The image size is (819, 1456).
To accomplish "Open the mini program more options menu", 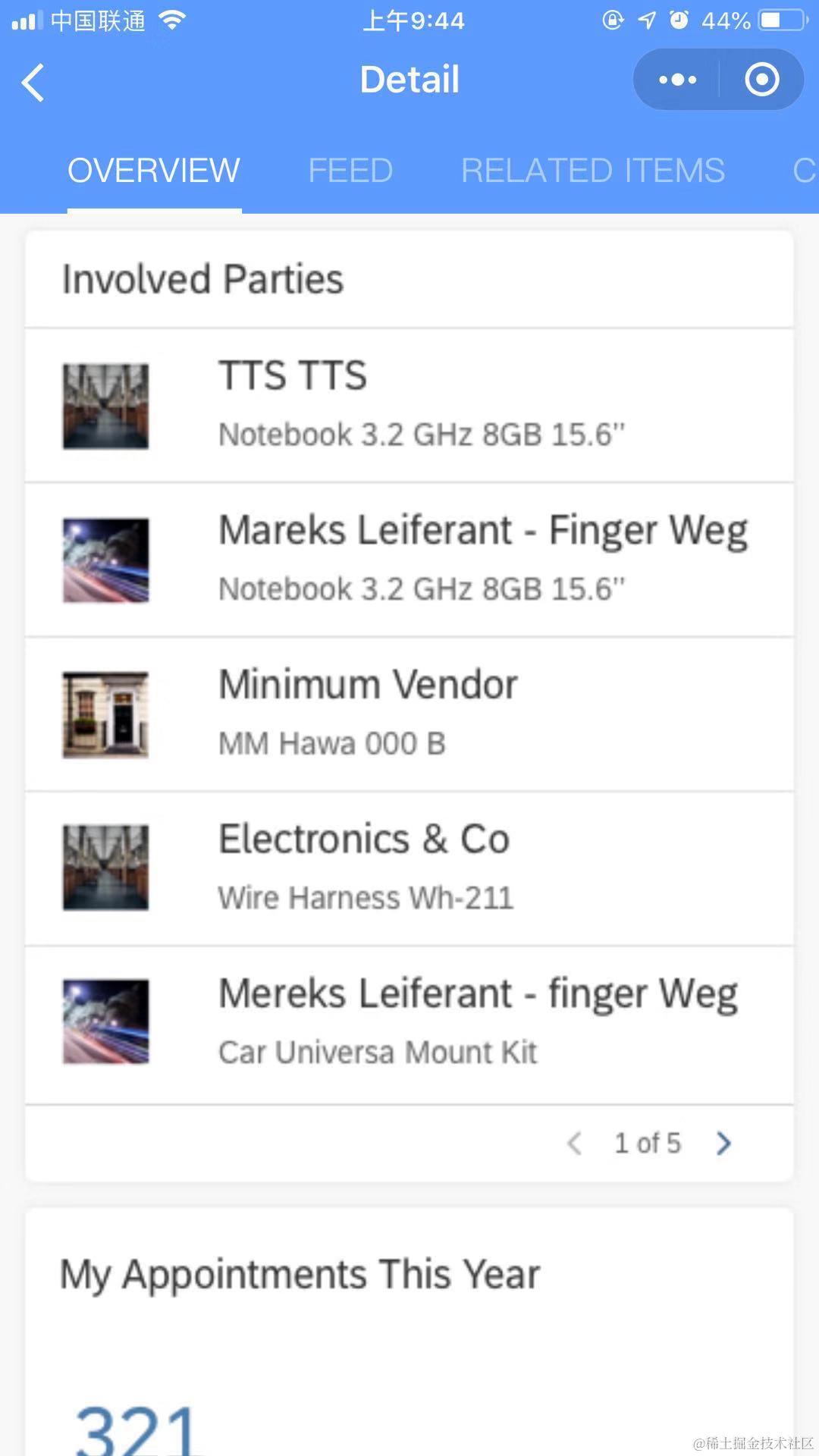I will (677, 80).
